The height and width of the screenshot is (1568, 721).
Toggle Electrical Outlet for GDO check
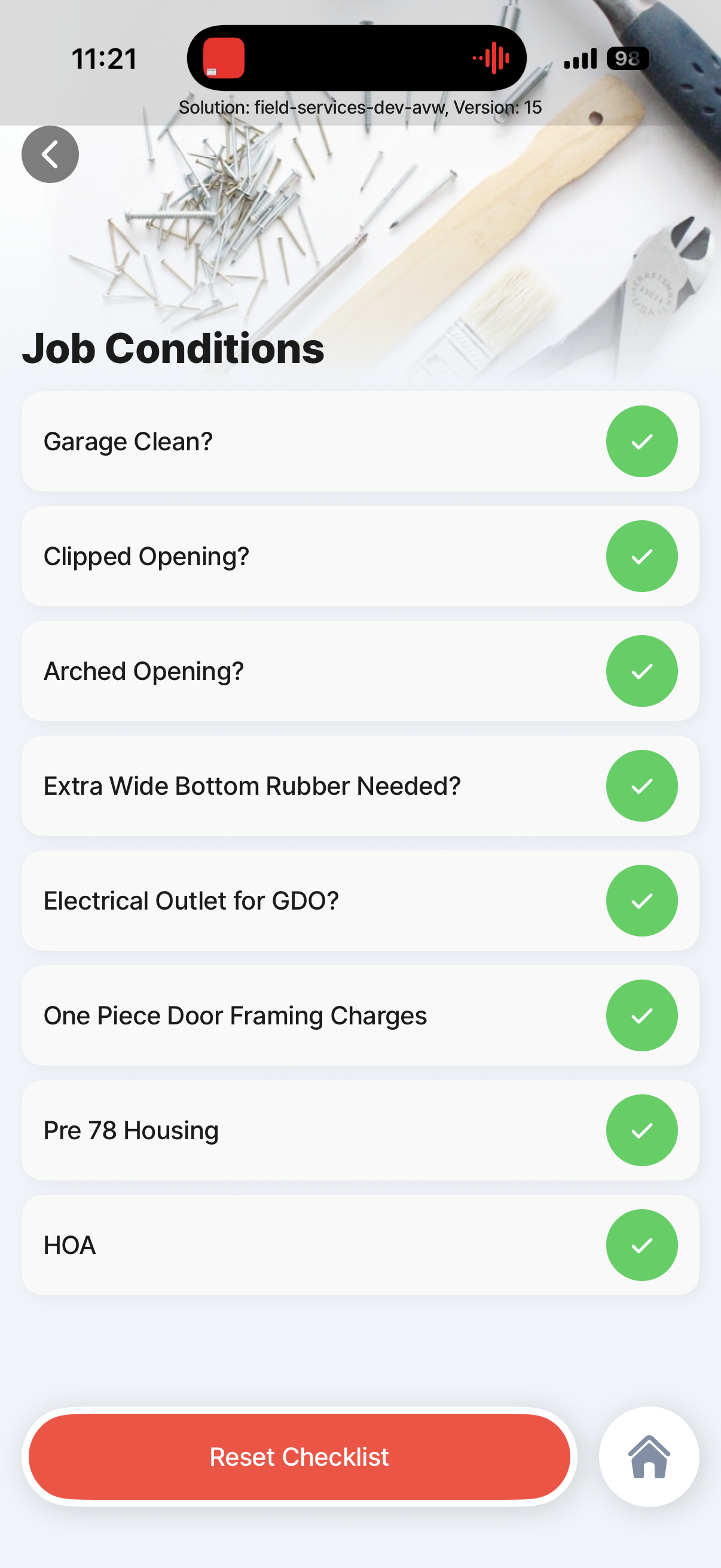point(641,901)
